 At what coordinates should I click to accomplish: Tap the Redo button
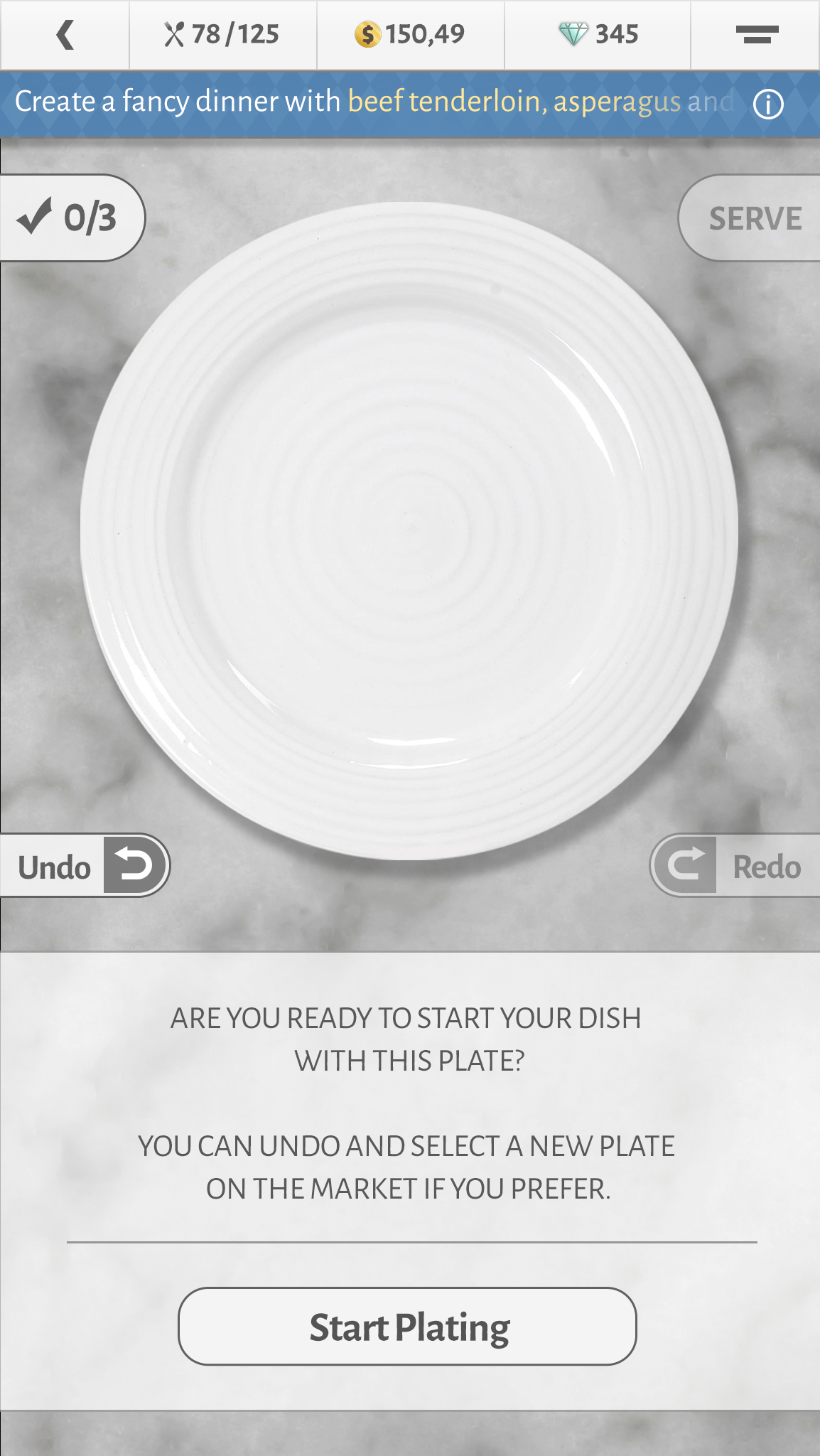click(x=736, y=866)
